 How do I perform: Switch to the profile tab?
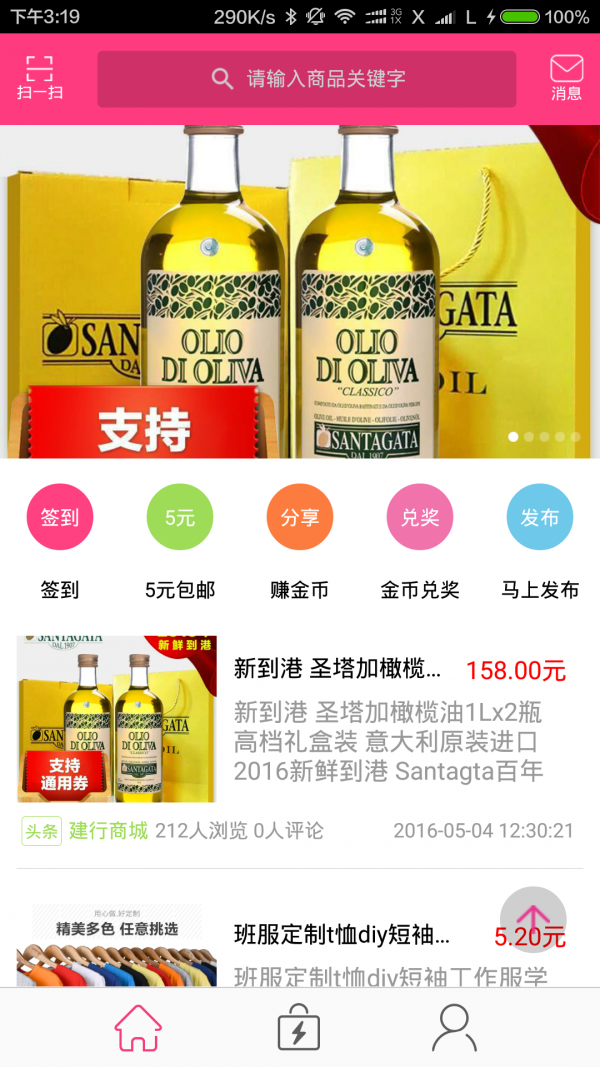coord(454,1028)
